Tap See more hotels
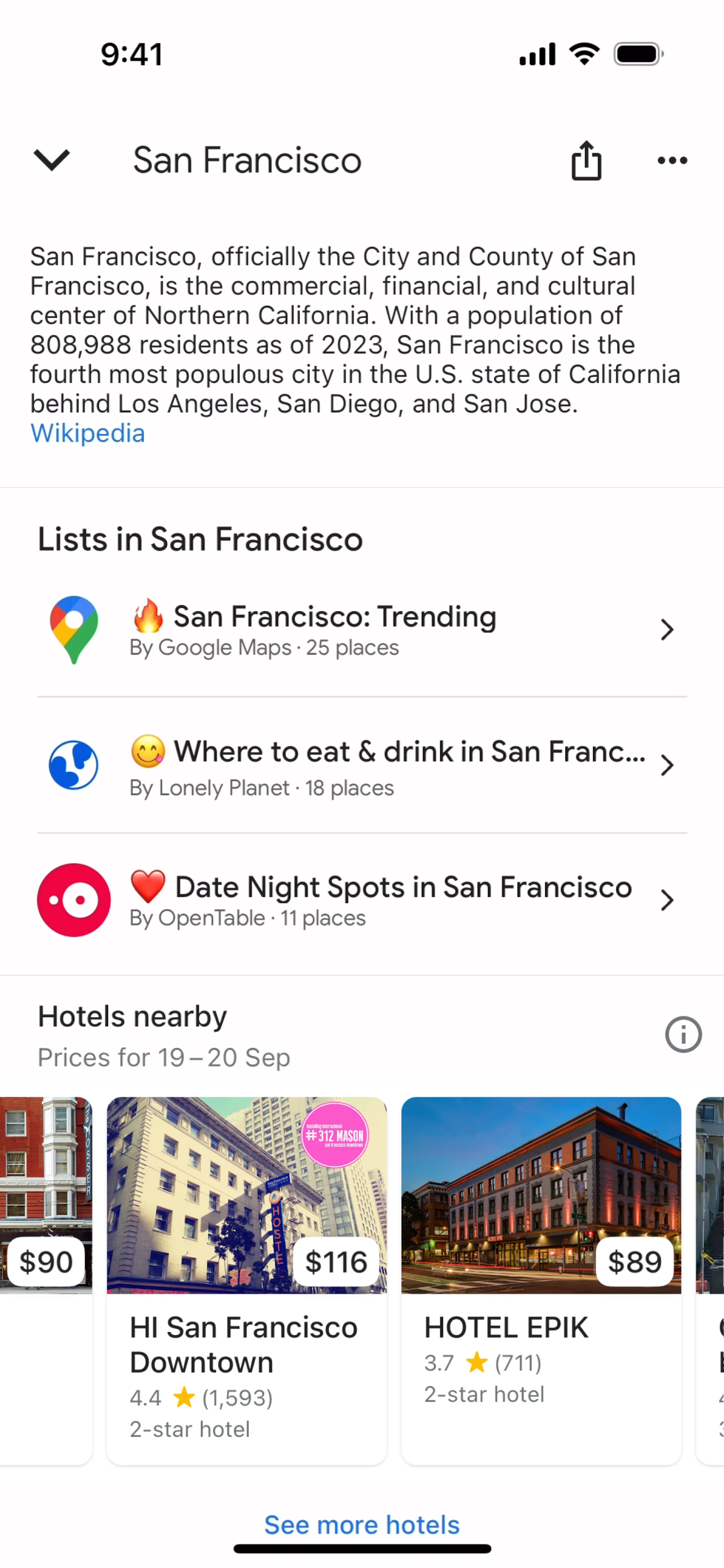This screenshot has height=1568, width=724. point(362,1525)
